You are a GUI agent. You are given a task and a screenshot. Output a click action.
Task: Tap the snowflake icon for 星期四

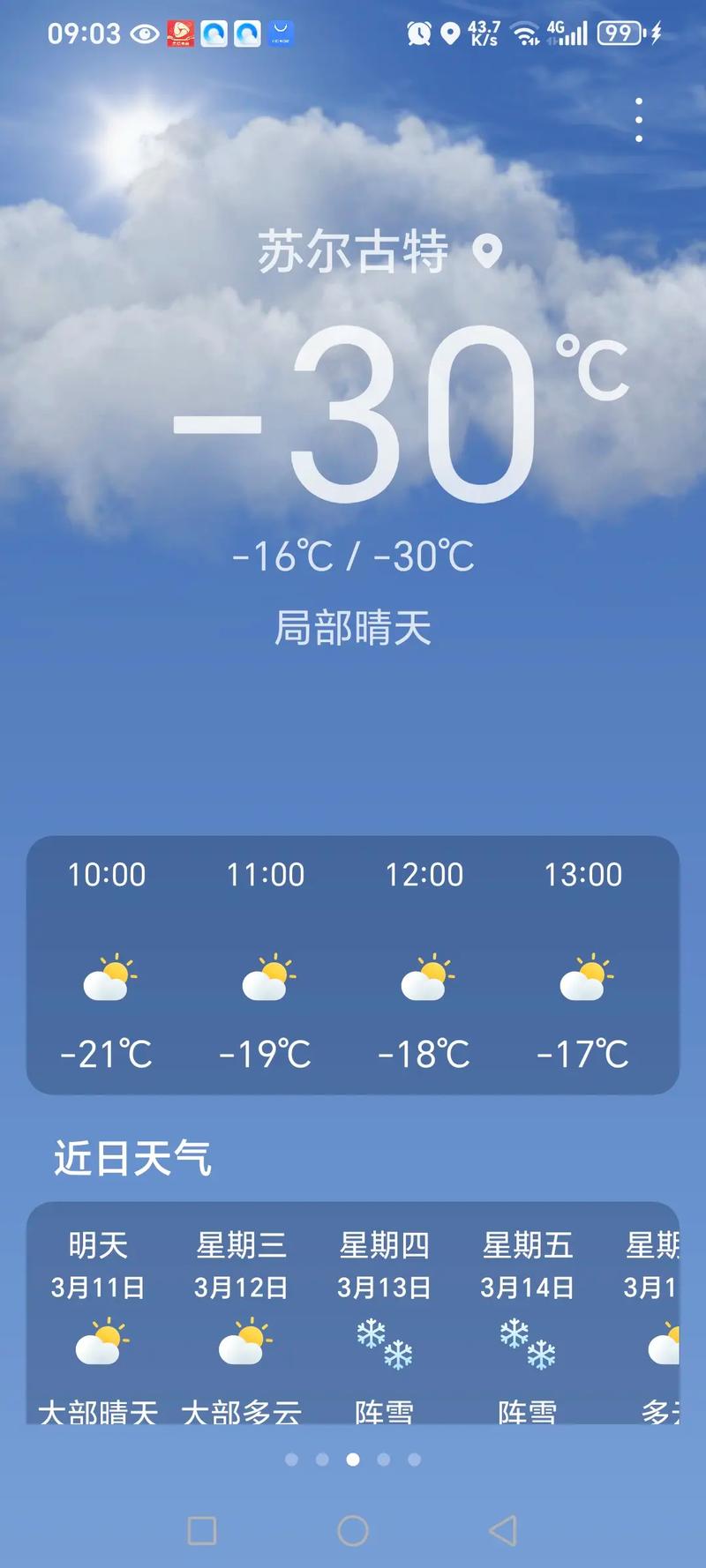point(383,1345)
